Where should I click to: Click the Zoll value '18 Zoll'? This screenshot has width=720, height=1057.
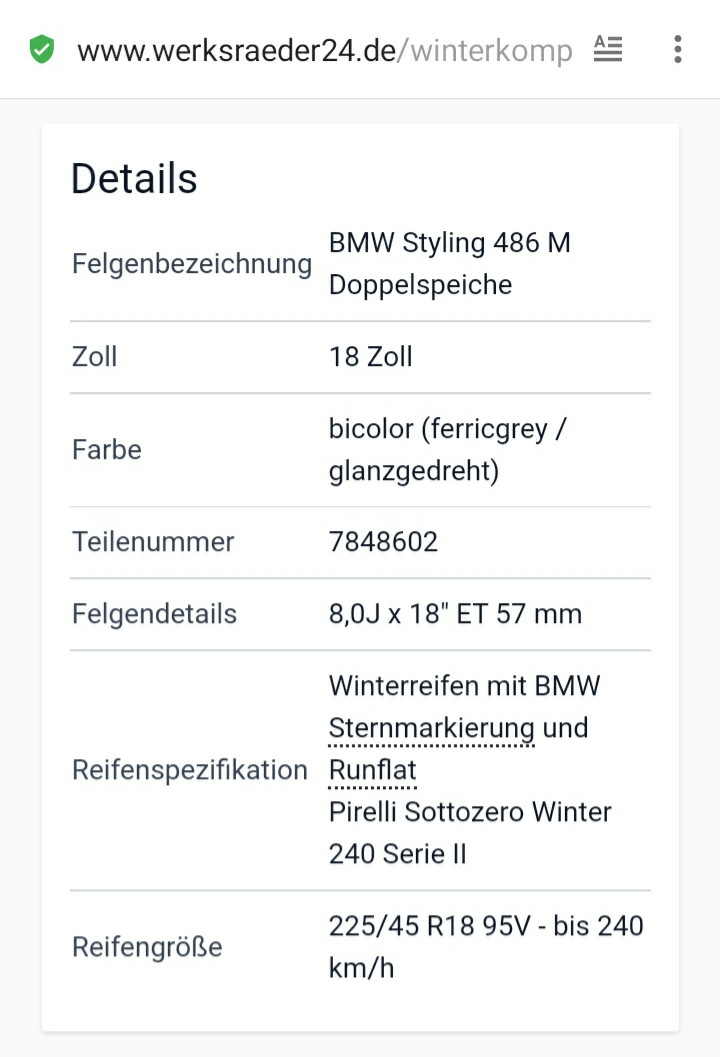[371, 357]
